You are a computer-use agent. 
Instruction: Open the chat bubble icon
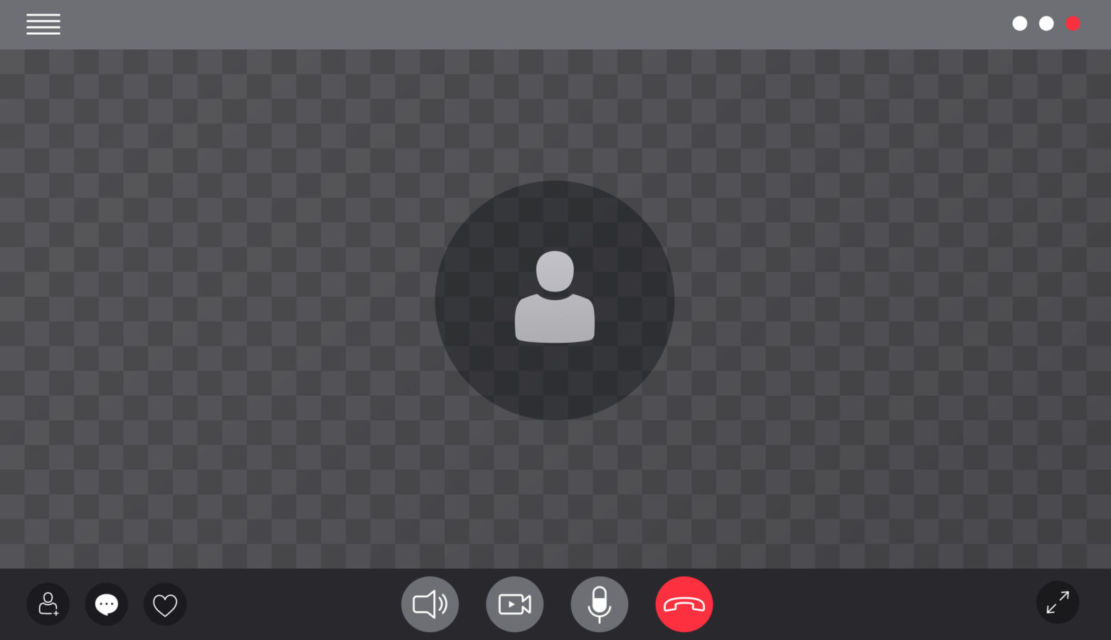point(106,604)
